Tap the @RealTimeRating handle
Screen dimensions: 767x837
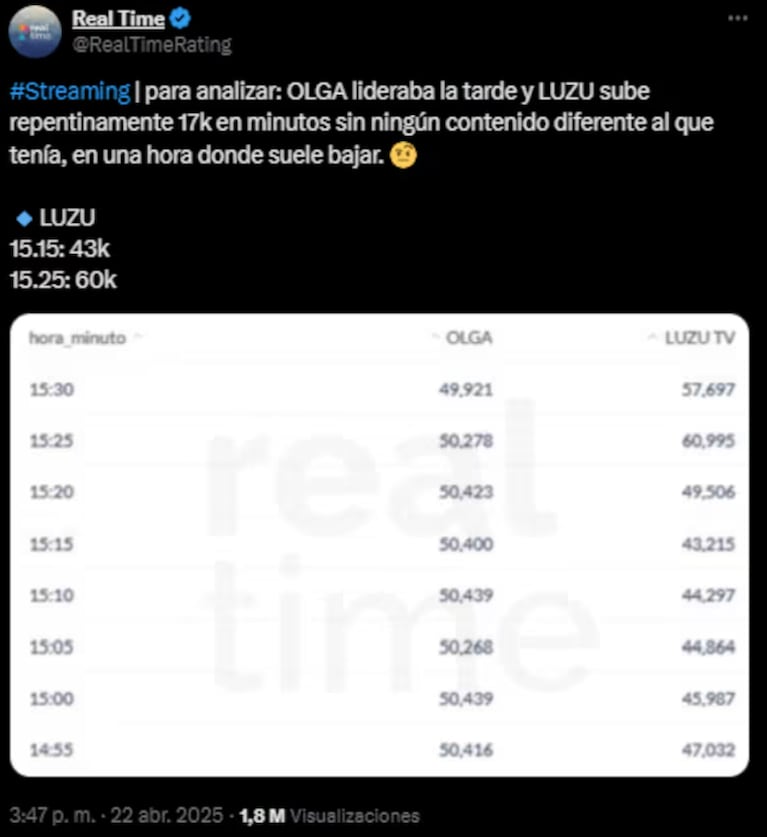coord(151,44)
